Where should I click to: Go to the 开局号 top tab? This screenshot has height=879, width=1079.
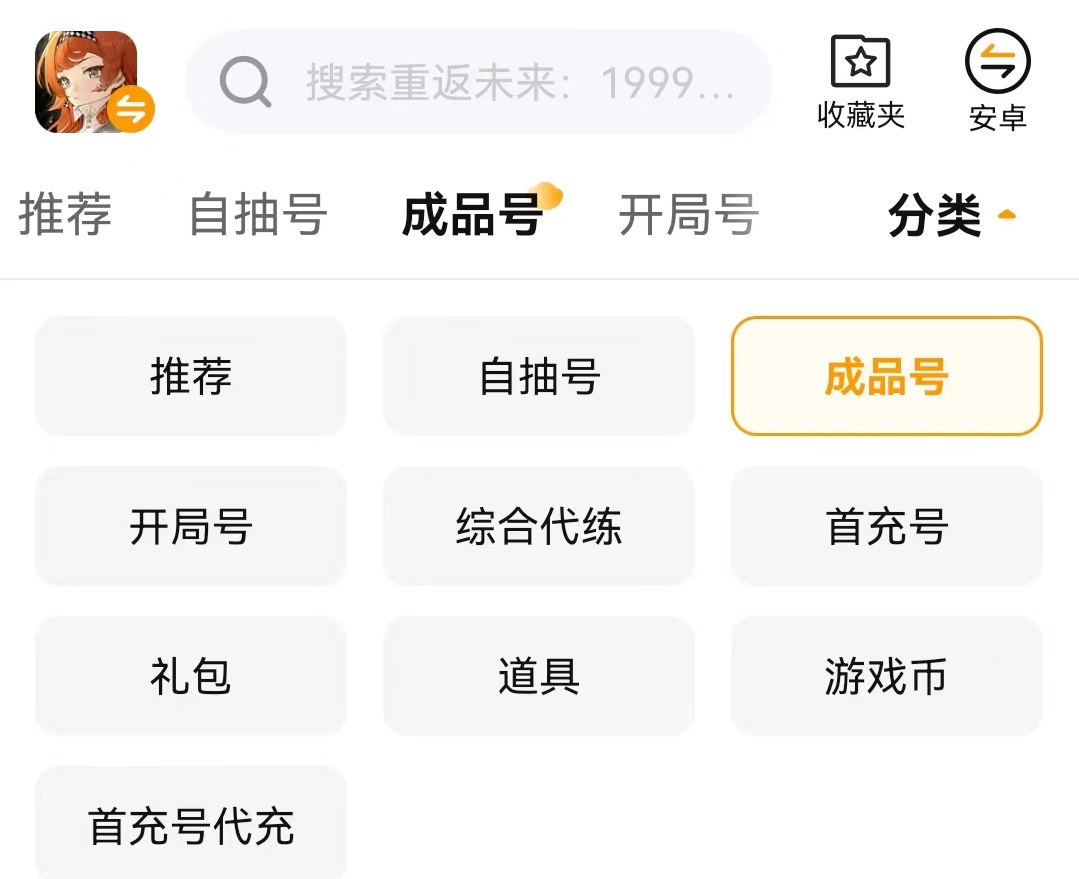[688, 214]
